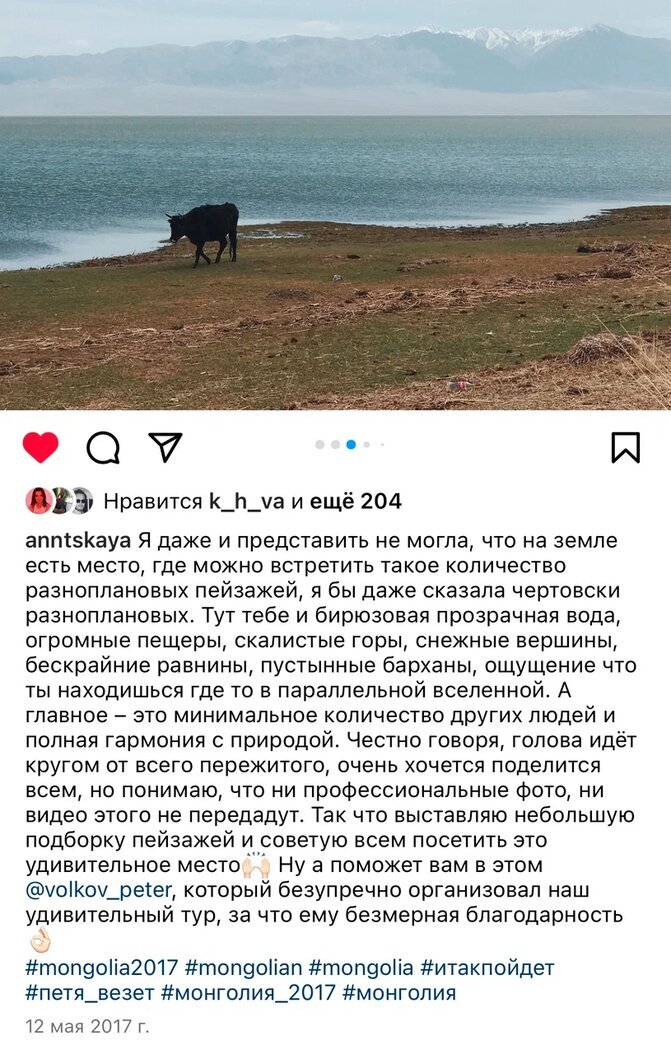The image size is (671, 1054).
Task: View the list of 204 other likes
Action: click(356, 501)
